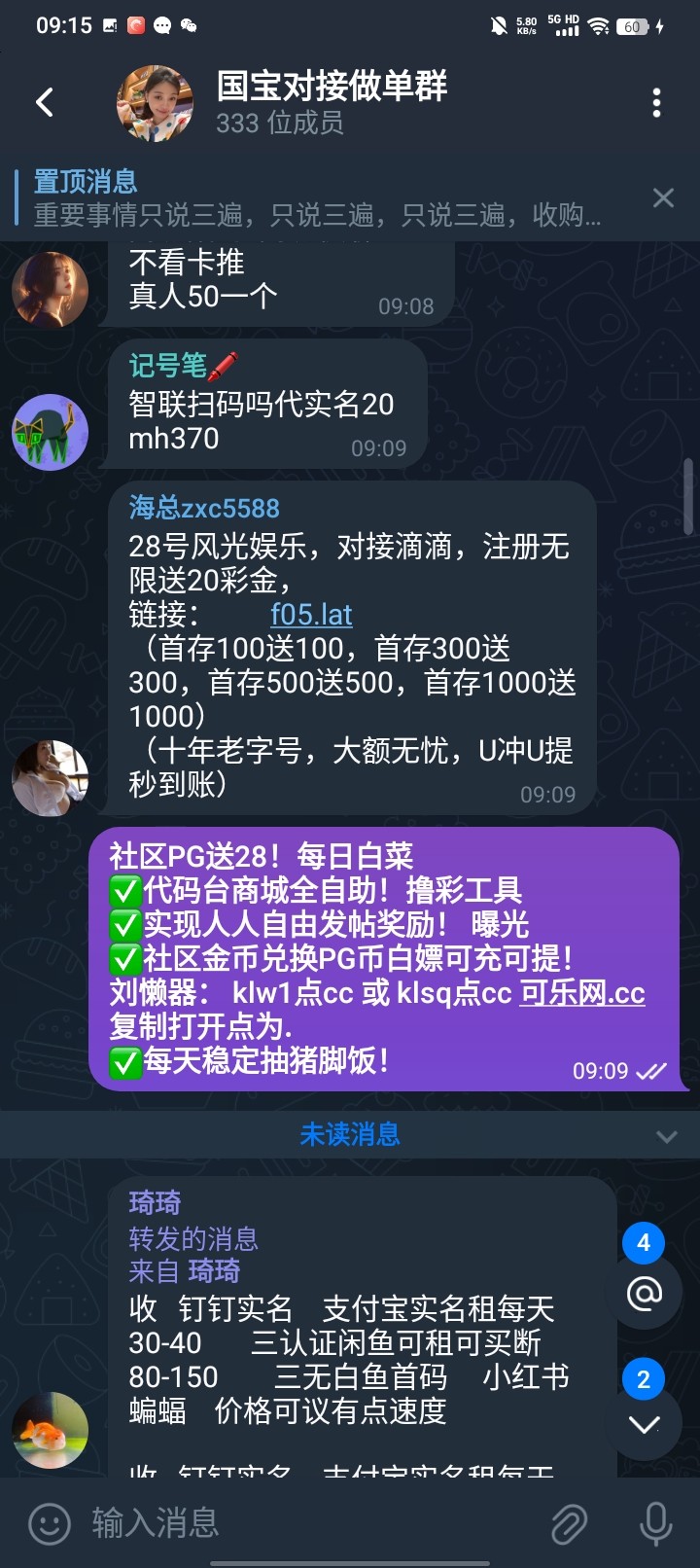Record a voice message
700x1568 pixels.
point(656,1523)
